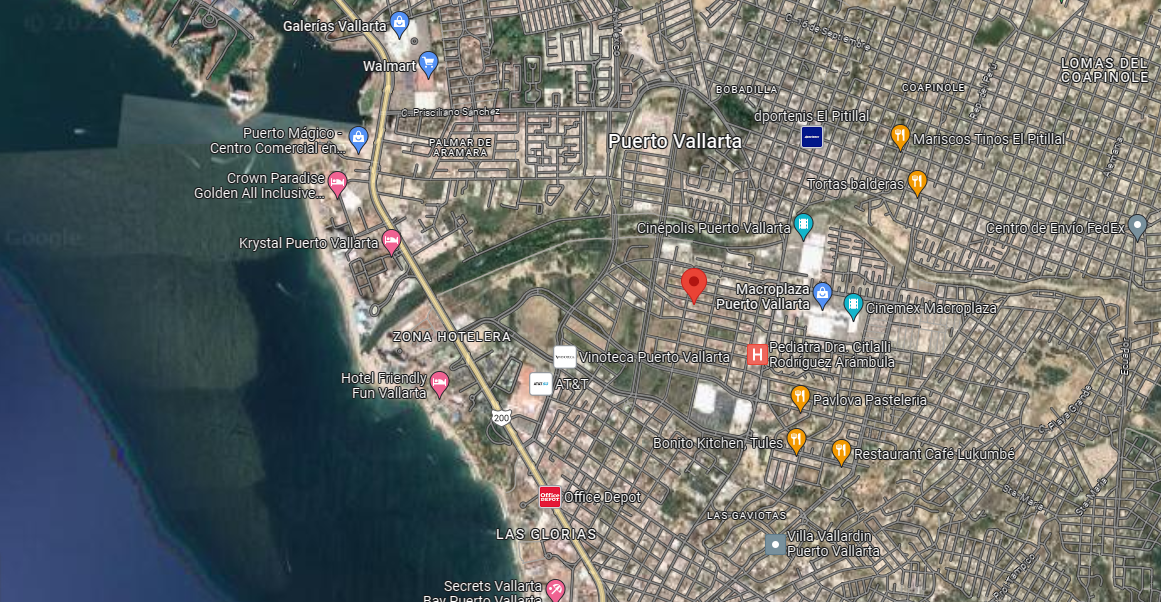Select Hotel Friendly Fun Vallarta pin

click(439, 384)
